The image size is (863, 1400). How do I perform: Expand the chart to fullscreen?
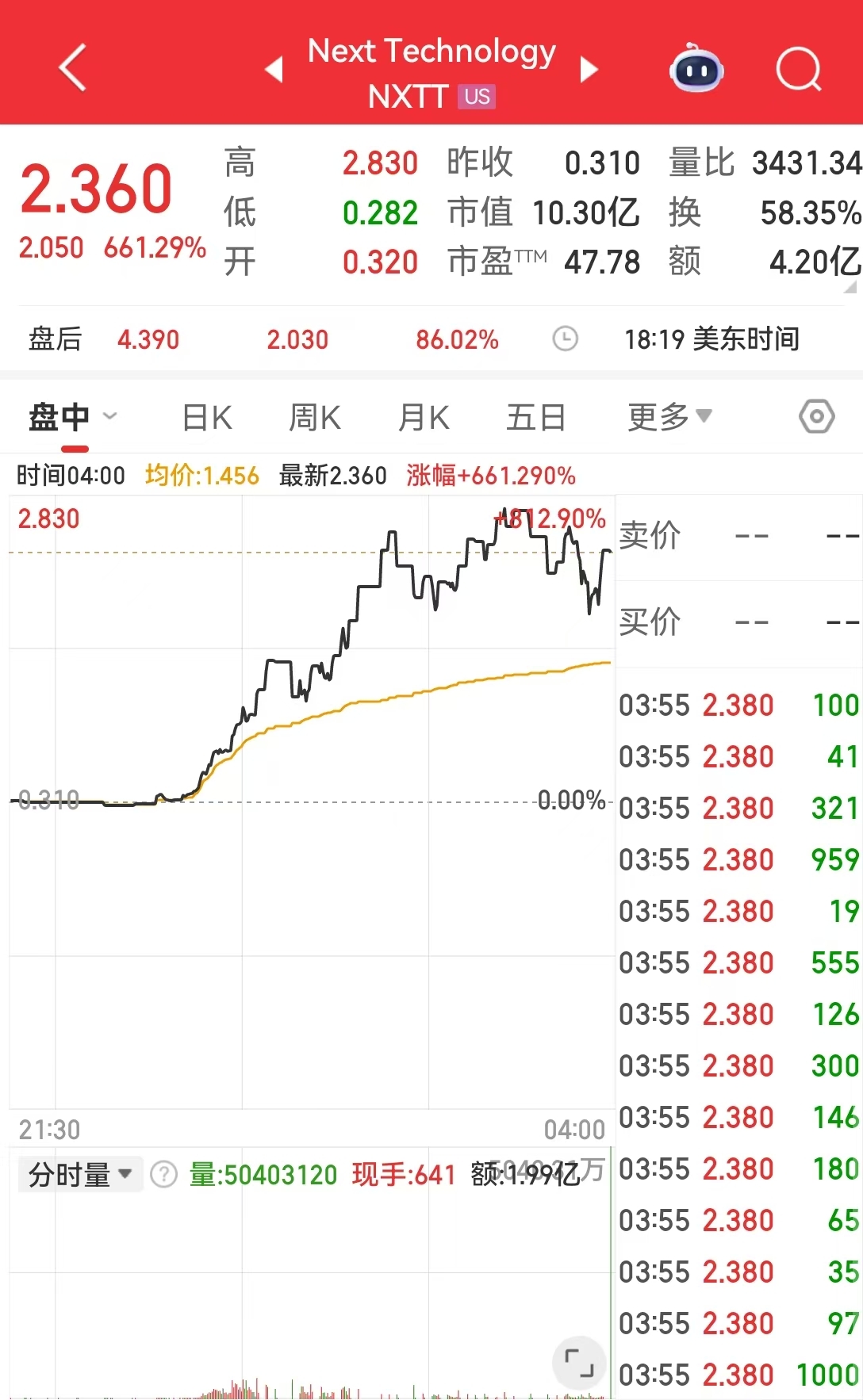point(579,1363)
